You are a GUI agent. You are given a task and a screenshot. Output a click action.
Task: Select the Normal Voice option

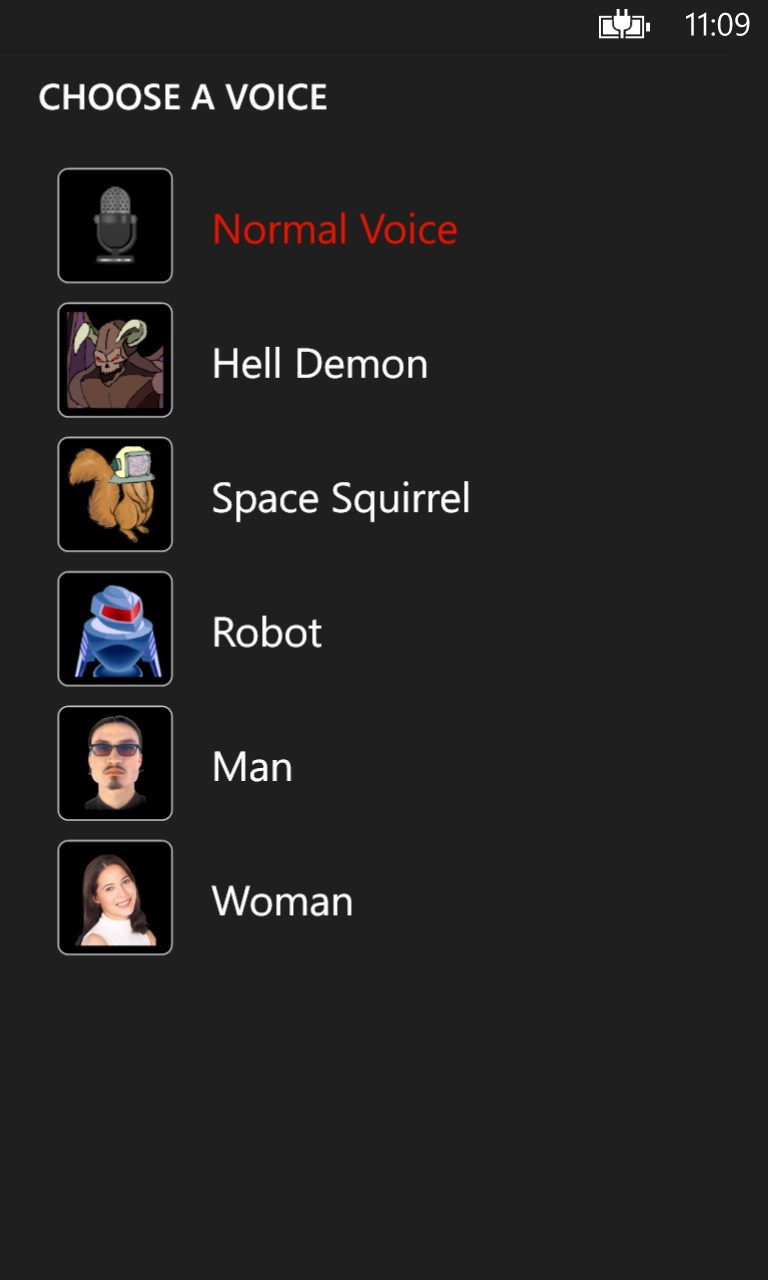point(334,229)
